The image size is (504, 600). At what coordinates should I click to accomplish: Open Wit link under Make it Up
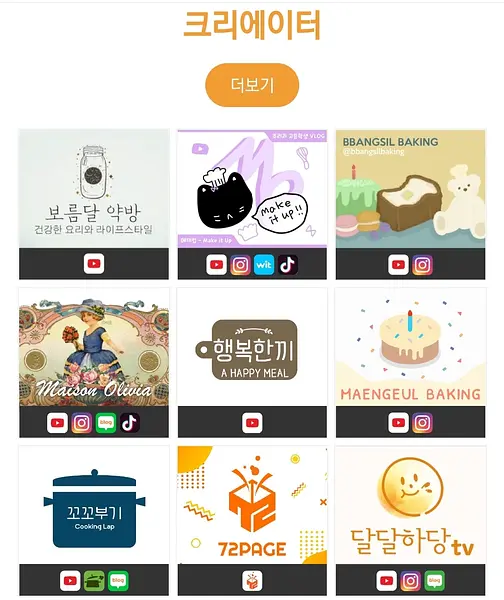[x=264, y=264]
